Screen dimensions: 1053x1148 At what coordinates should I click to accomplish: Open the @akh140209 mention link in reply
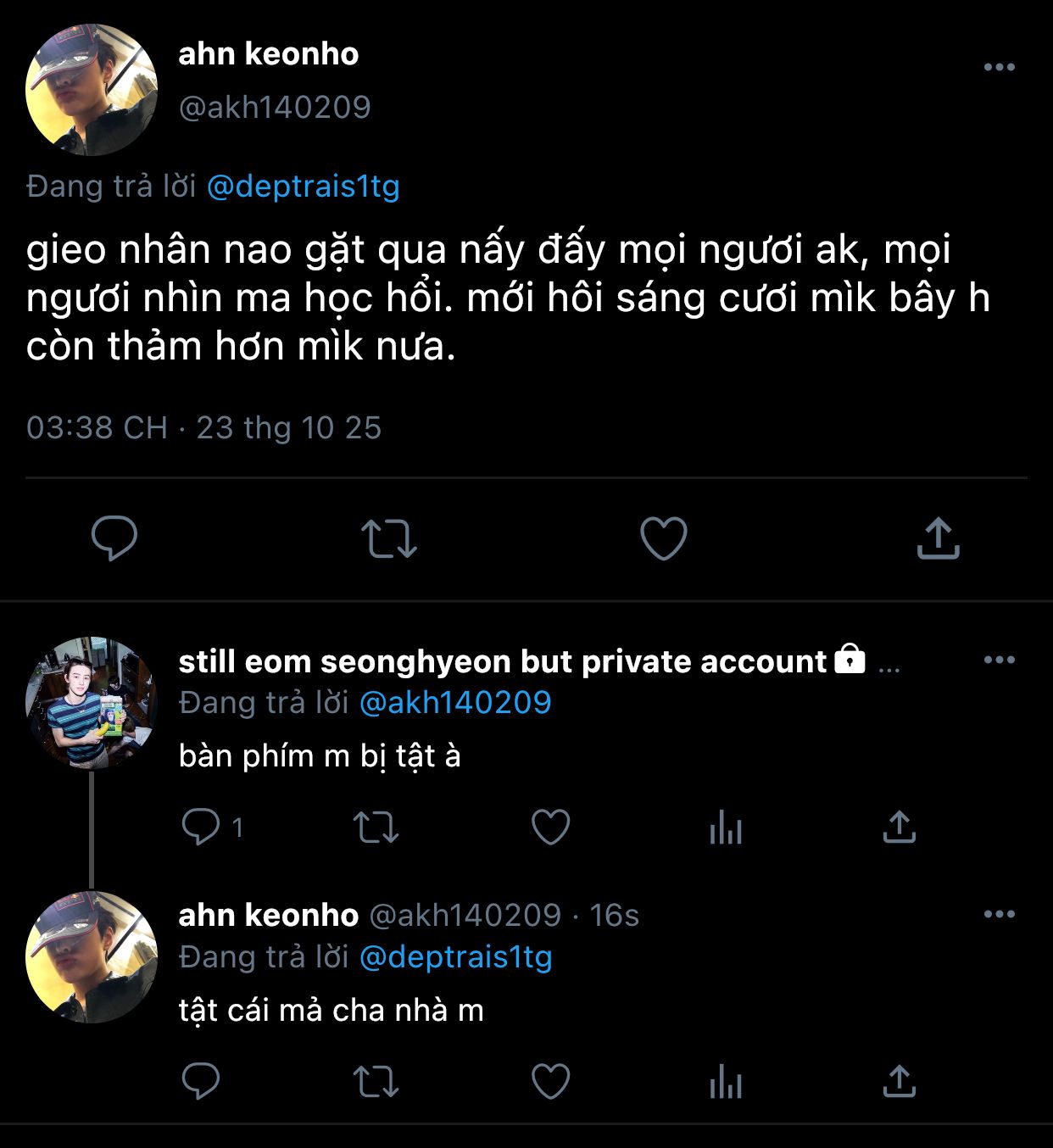click(455, 702)
